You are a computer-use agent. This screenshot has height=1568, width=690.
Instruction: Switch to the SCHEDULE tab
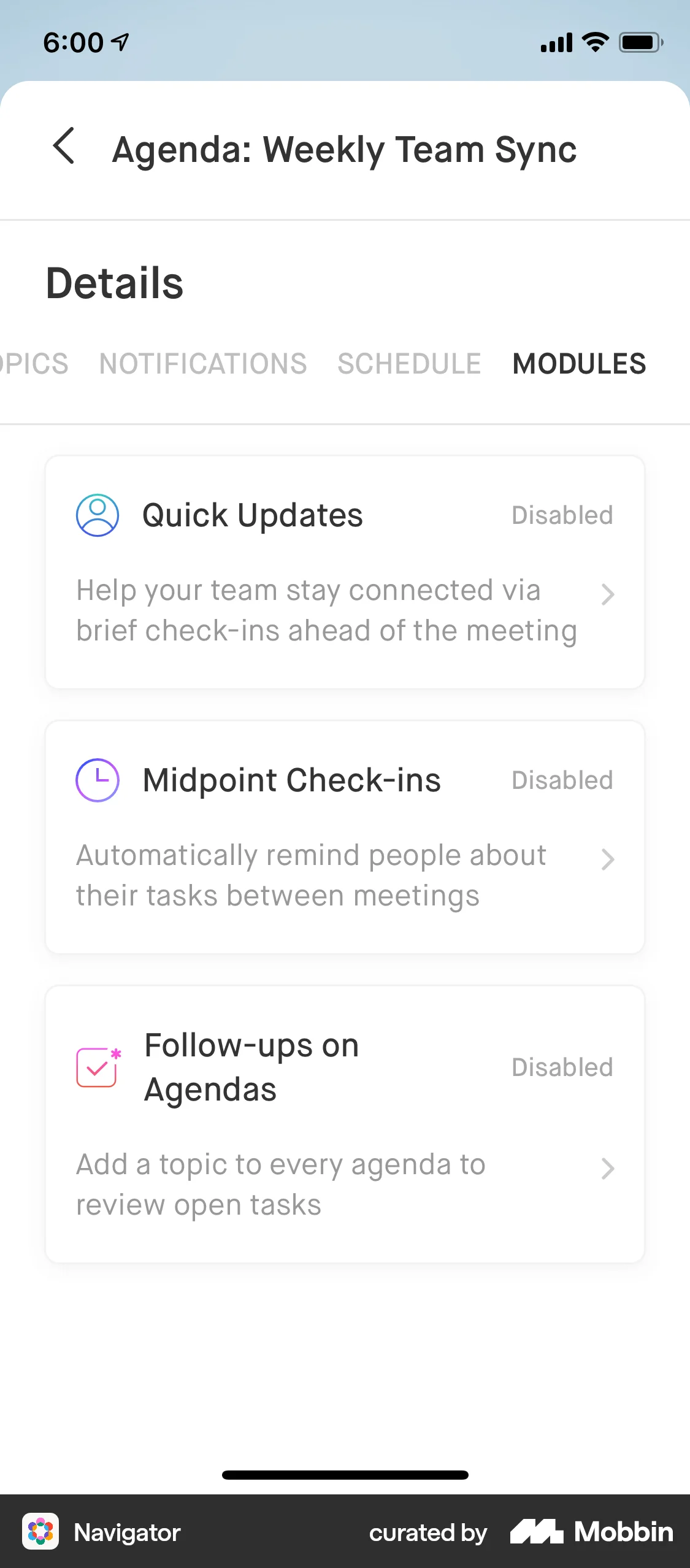pyautogui.click(x=408, y=363)
